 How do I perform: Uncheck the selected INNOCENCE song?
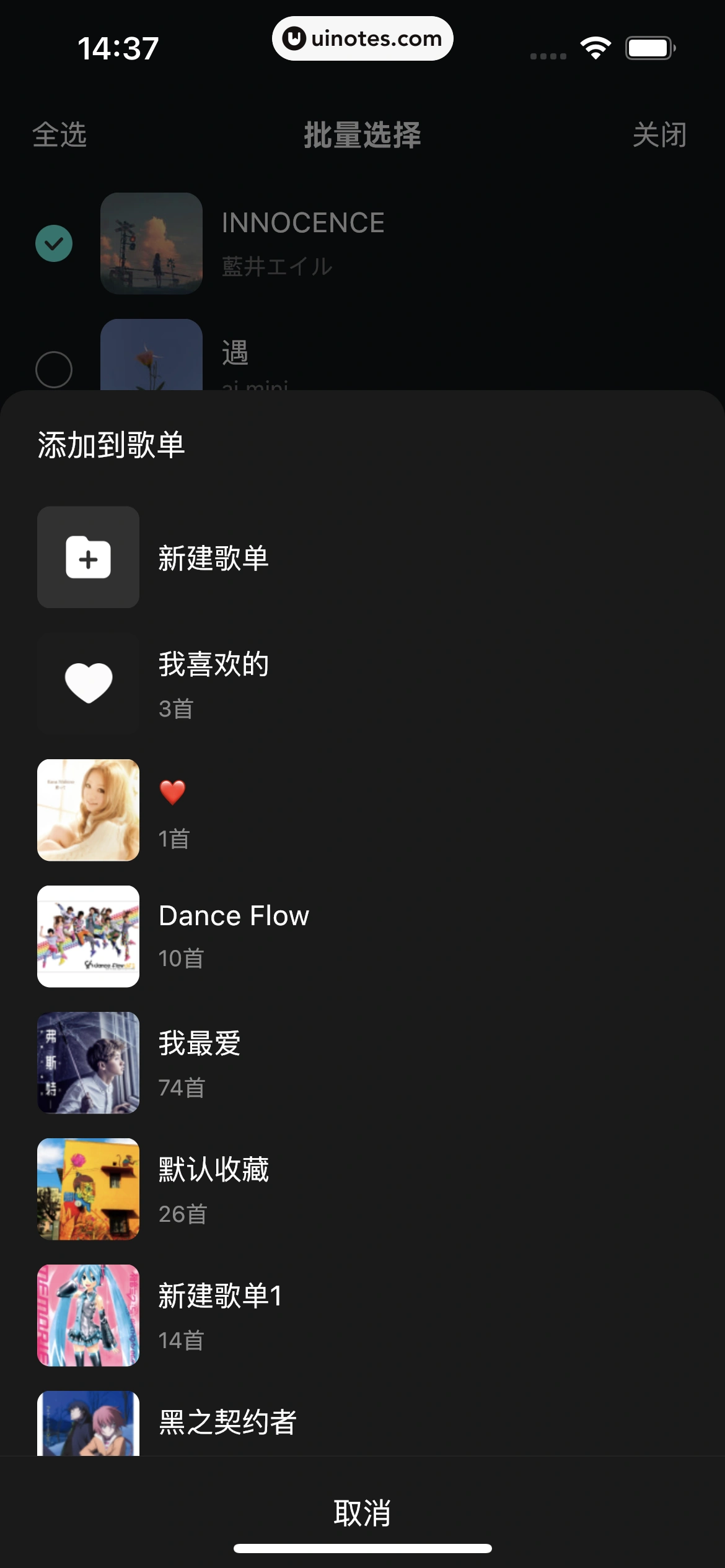[53, 243]
